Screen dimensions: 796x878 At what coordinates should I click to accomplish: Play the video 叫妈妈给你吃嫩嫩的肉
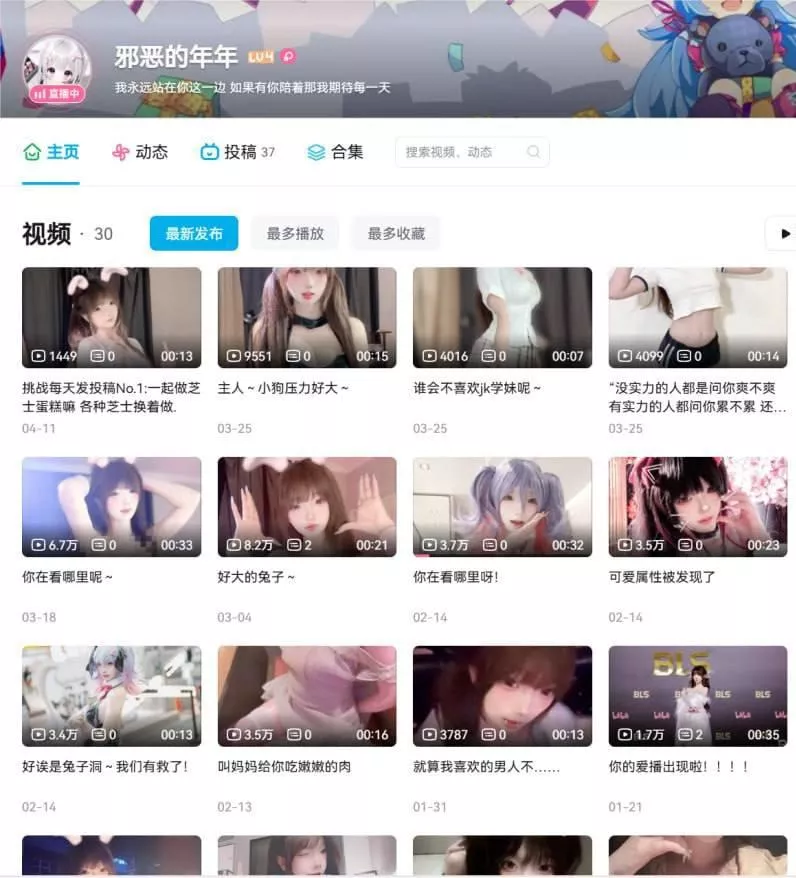click(x=307, y=696)
